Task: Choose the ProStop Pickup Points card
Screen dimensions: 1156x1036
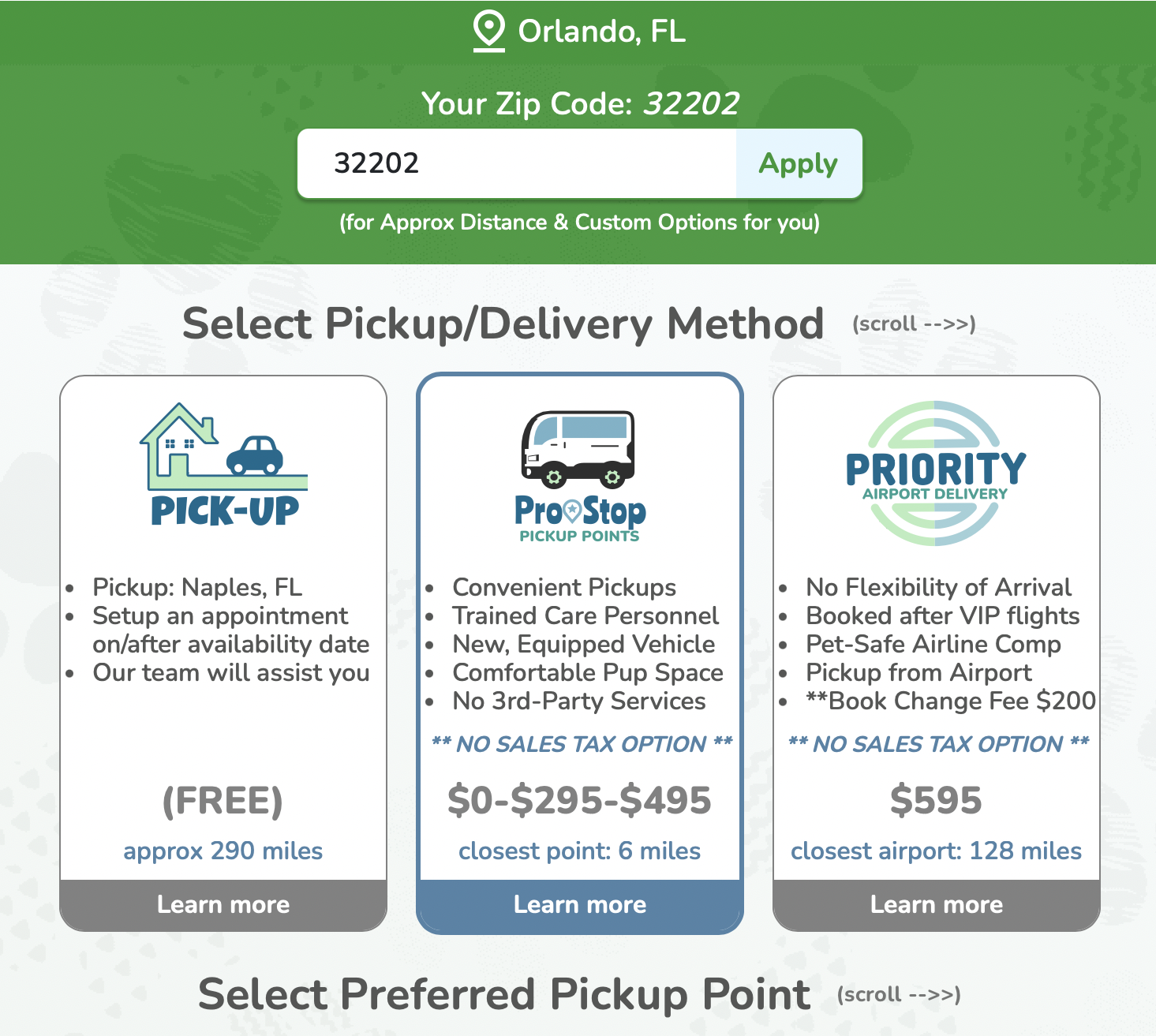Action: point(580,631)
